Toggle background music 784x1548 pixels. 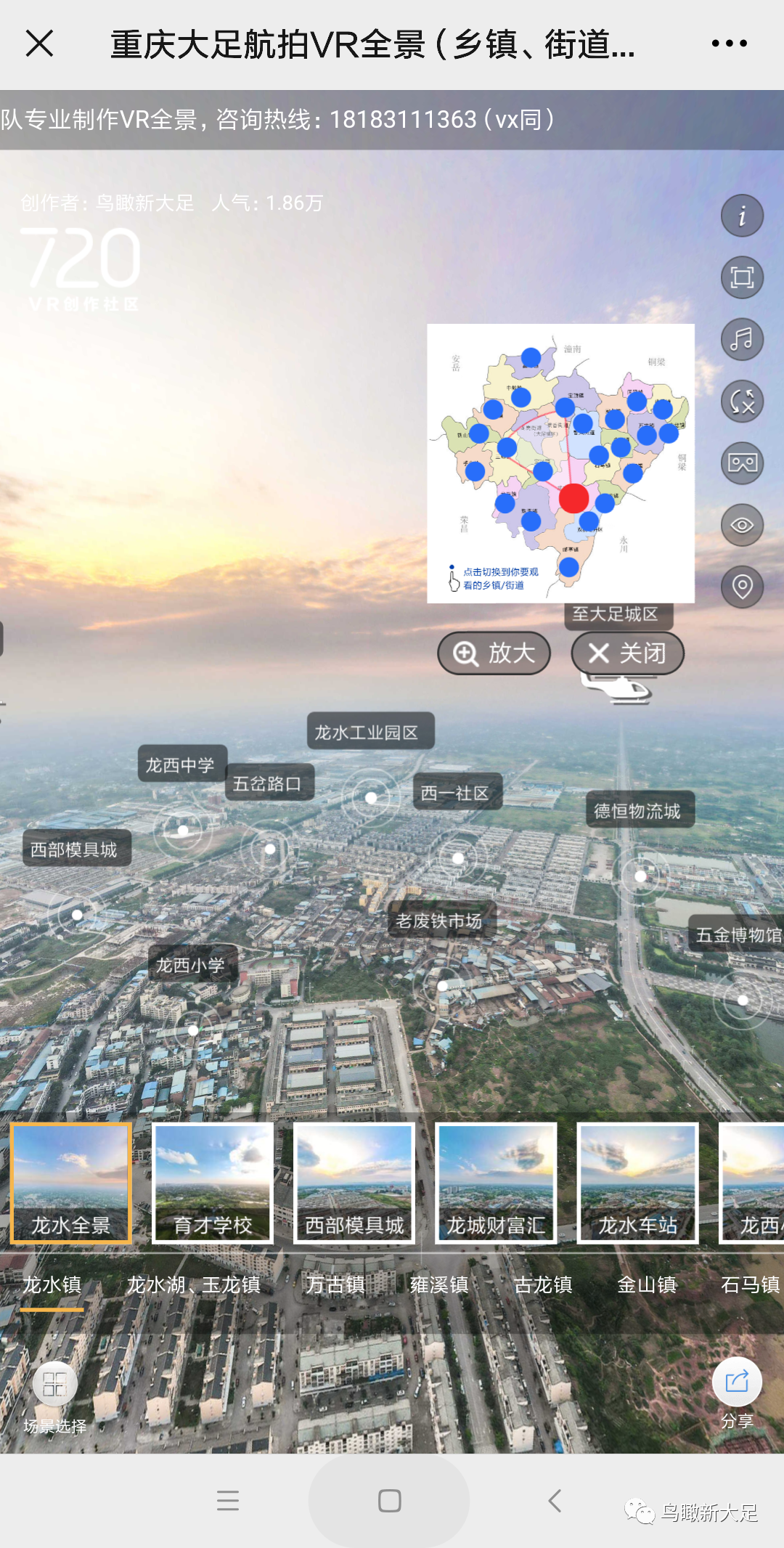[742, 339]
